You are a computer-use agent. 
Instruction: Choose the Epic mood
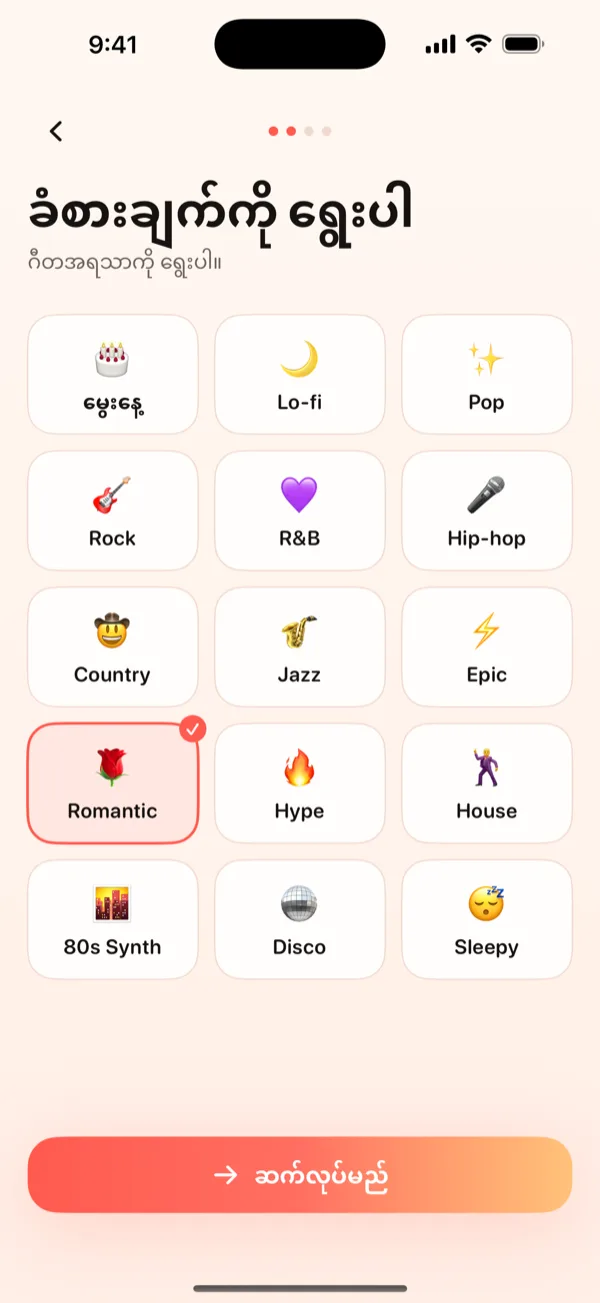487,647
